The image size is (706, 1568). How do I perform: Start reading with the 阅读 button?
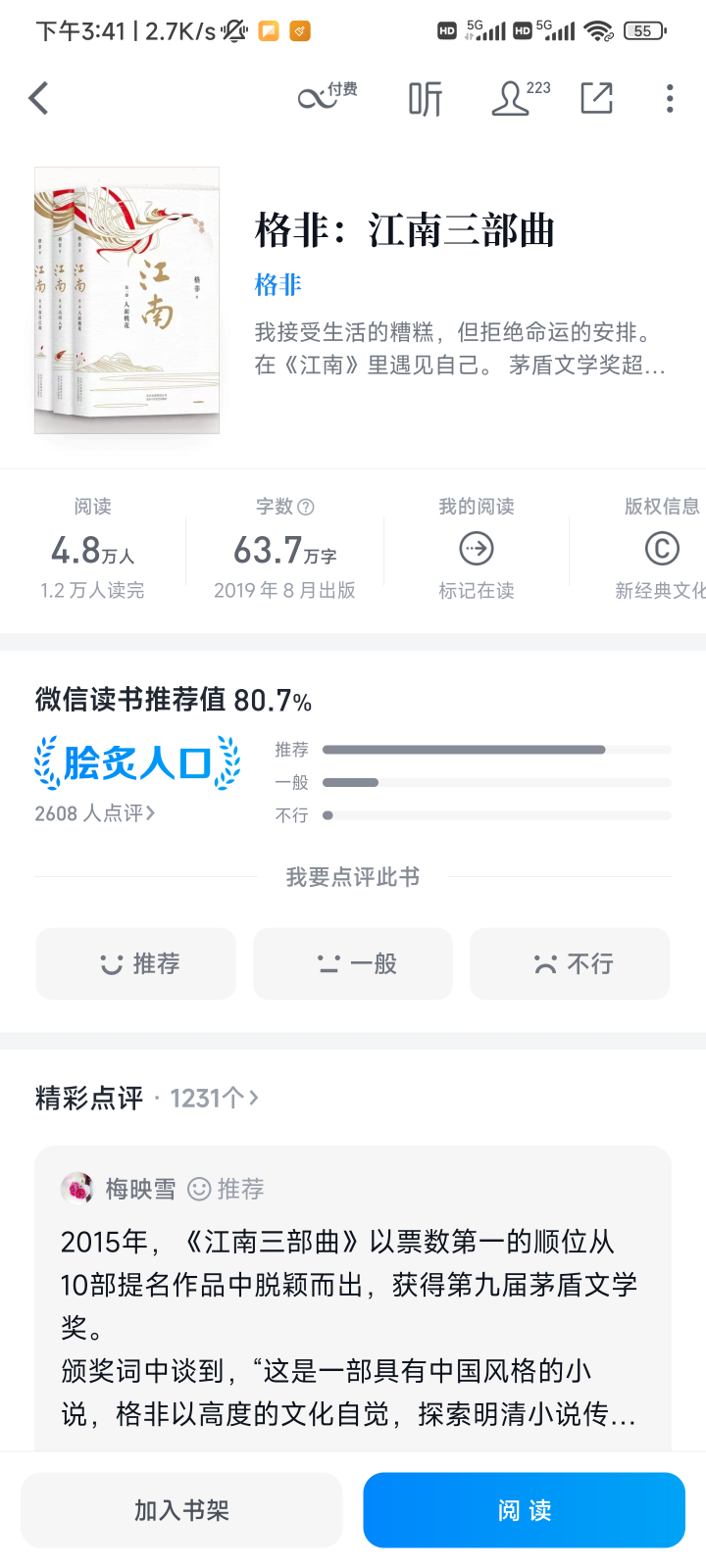click(x=525, y=1510)
